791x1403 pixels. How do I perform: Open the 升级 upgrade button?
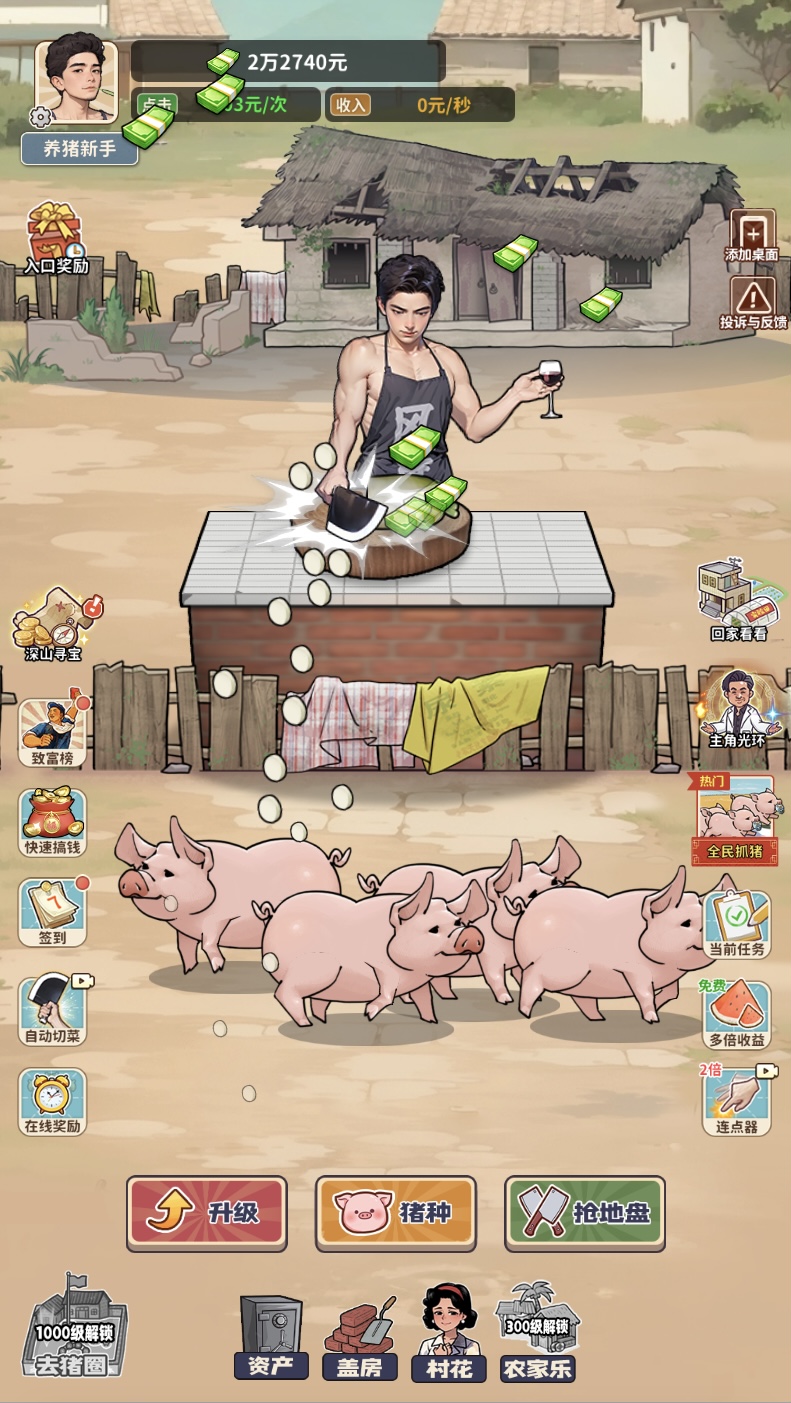click(207, 1212)
